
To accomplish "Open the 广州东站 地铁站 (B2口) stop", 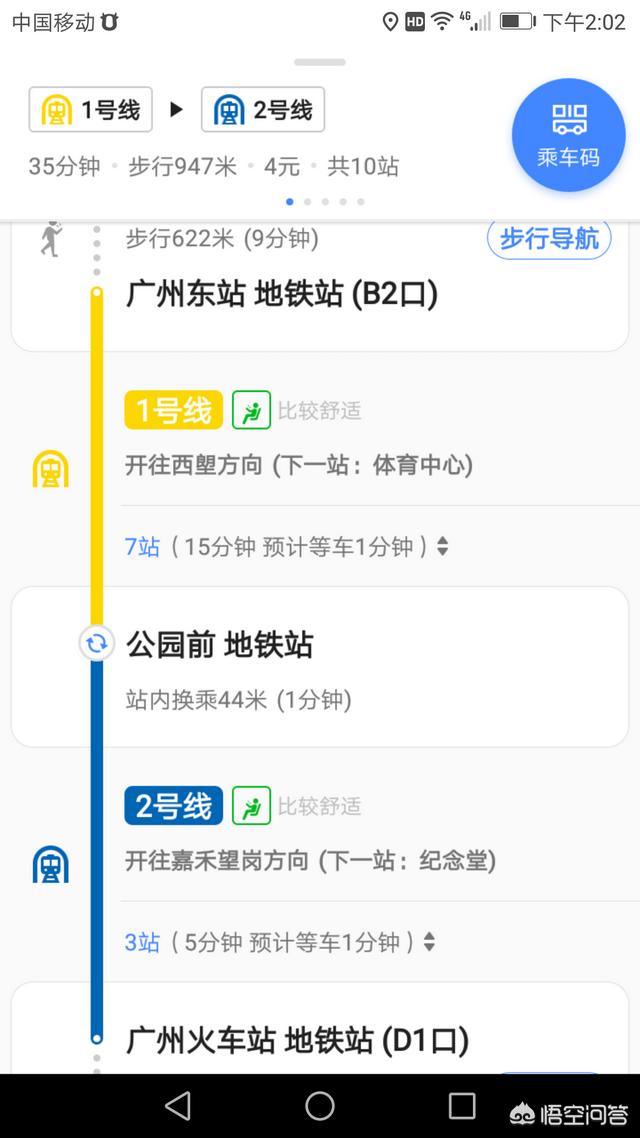I will (282, 294).
